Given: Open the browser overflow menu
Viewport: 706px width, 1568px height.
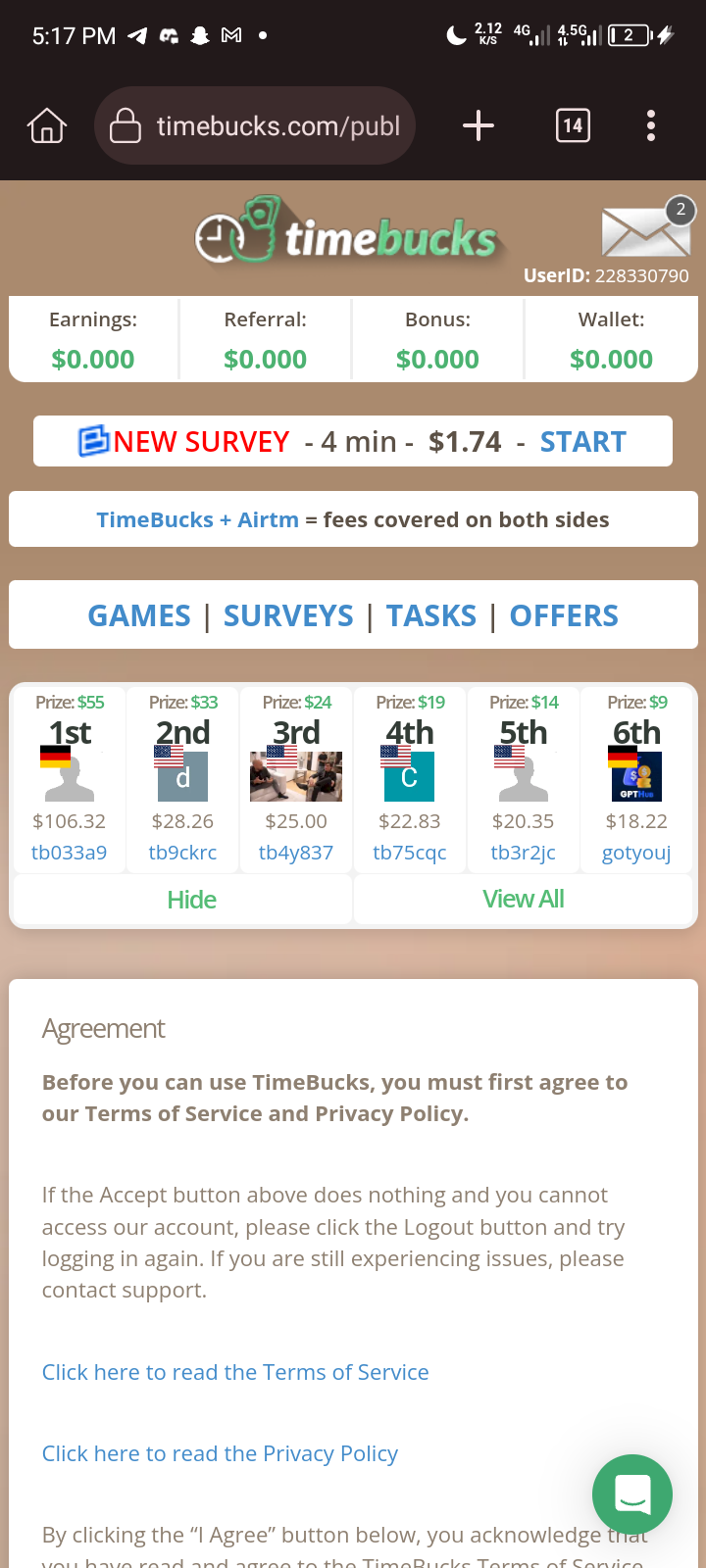Looking at the screenshot, I should tap(651, 125).
